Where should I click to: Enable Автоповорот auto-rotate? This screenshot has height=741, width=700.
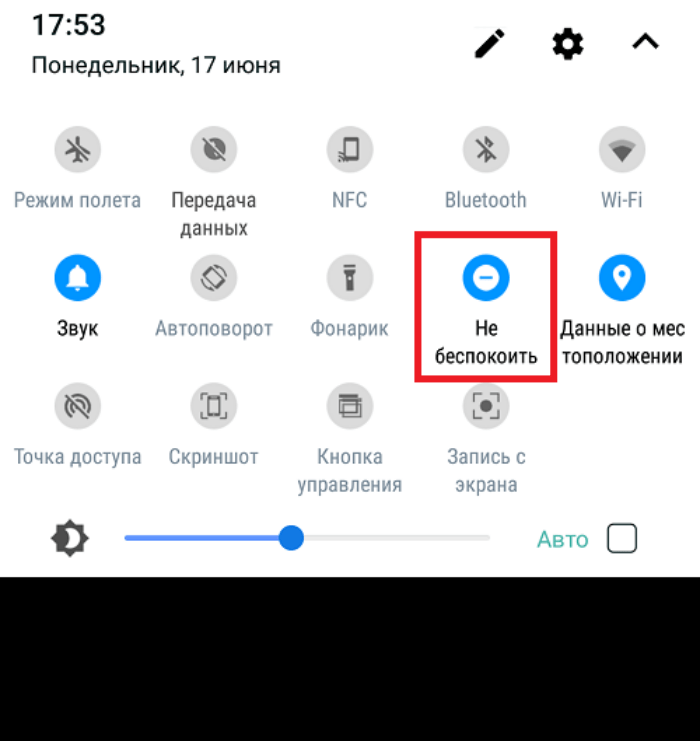click(x=213, y=279)
